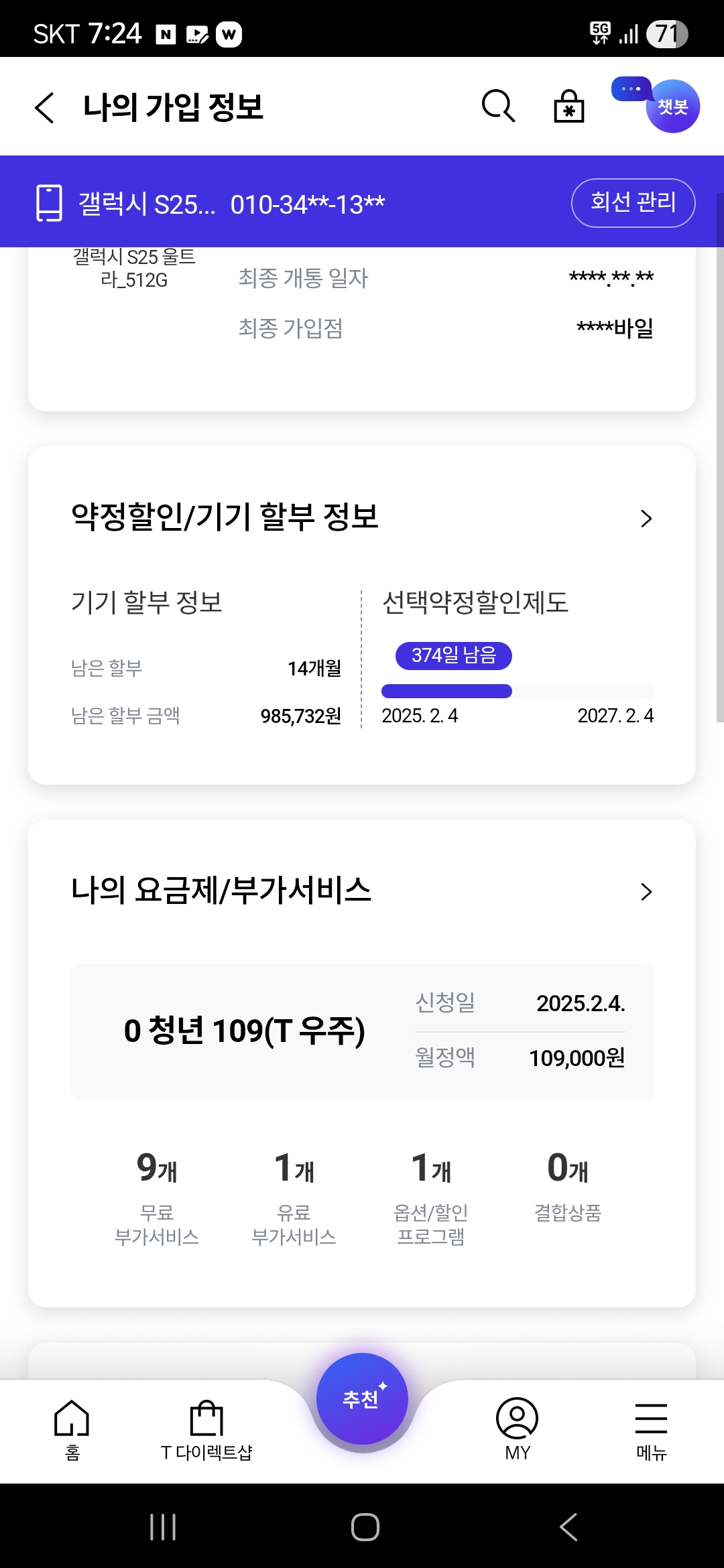Tap the system back button

[568, 1527]
